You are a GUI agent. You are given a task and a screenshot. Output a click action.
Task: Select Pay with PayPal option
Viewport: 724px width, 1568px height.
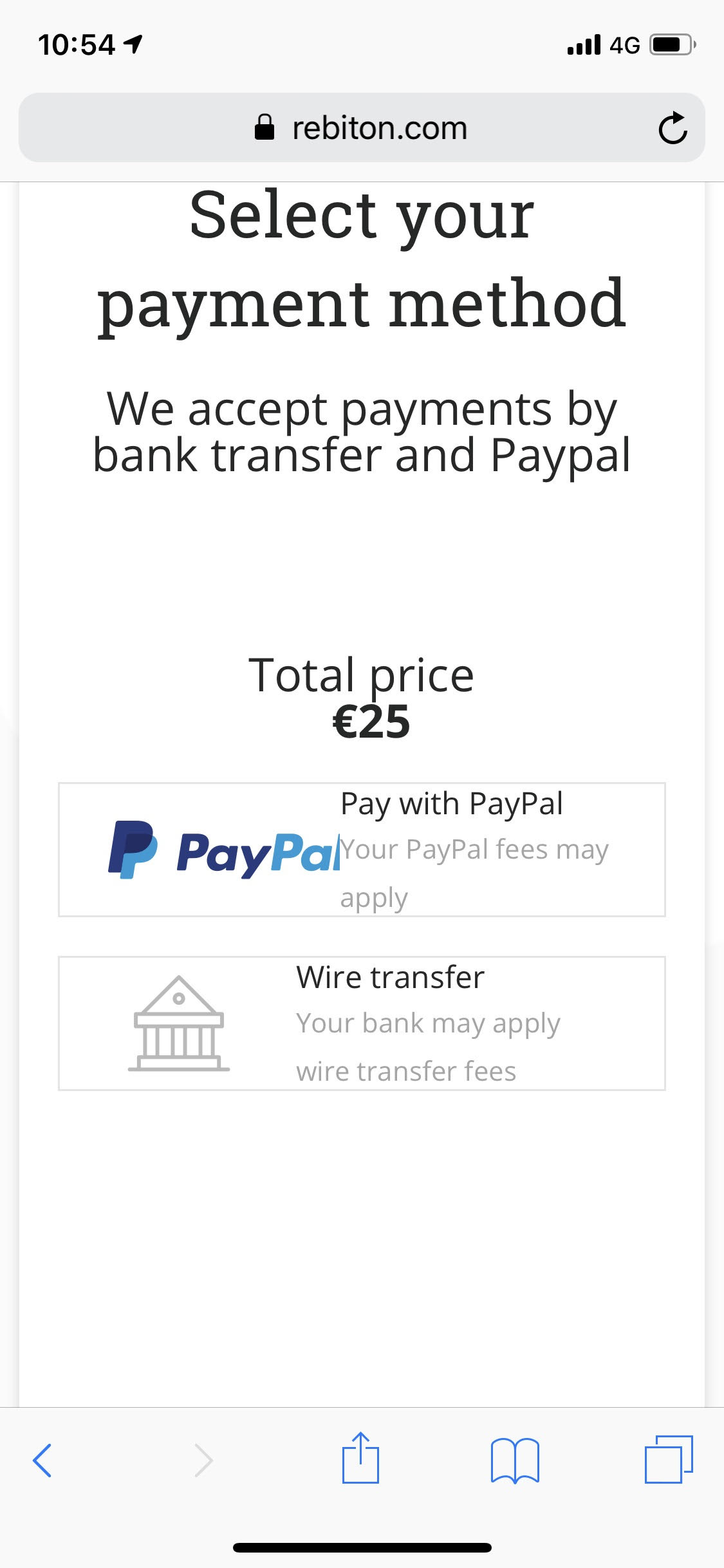pos(362,849)
